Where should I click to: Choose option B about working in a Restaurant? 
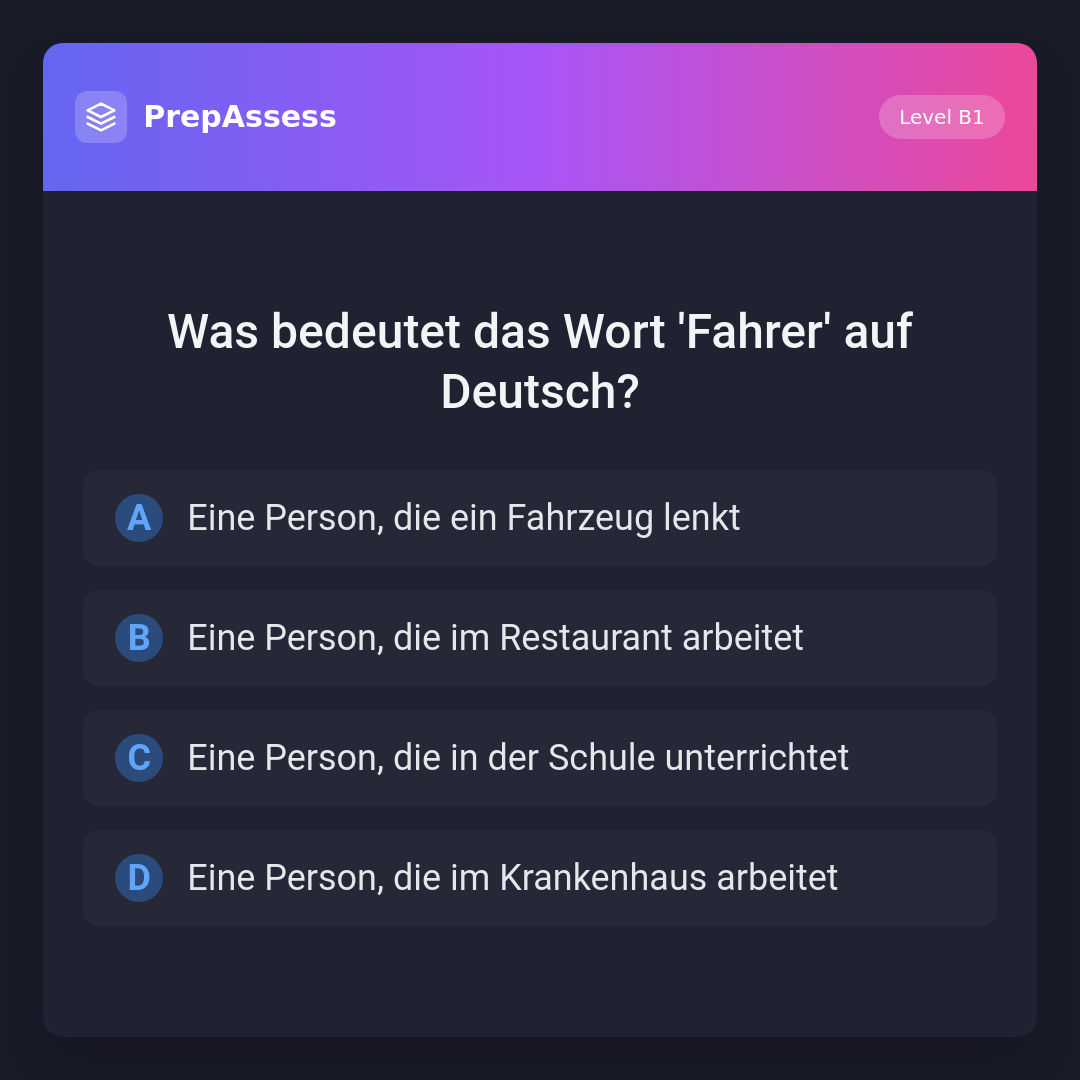coord(540,638)
